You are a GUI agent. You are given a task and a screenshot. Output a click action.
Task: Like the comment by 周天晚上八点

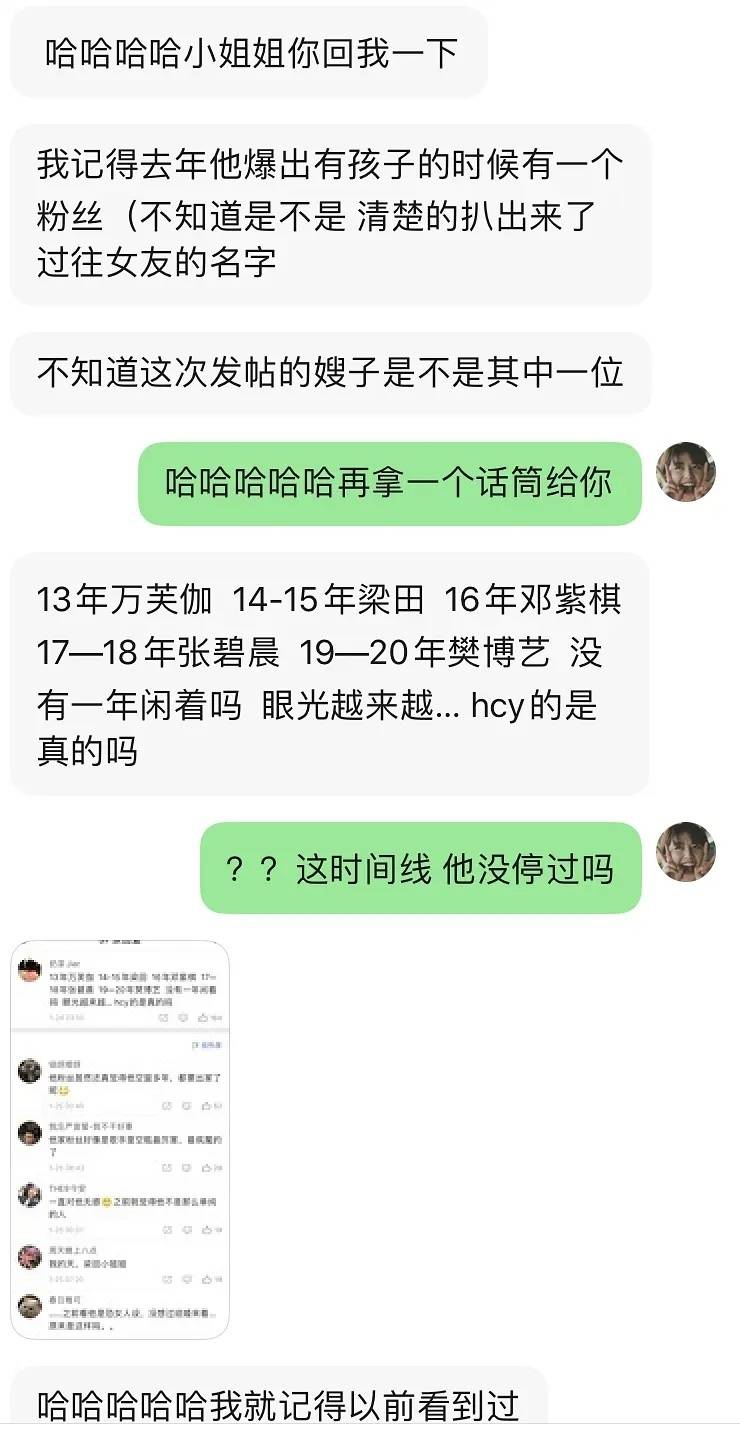point(206,1279)
